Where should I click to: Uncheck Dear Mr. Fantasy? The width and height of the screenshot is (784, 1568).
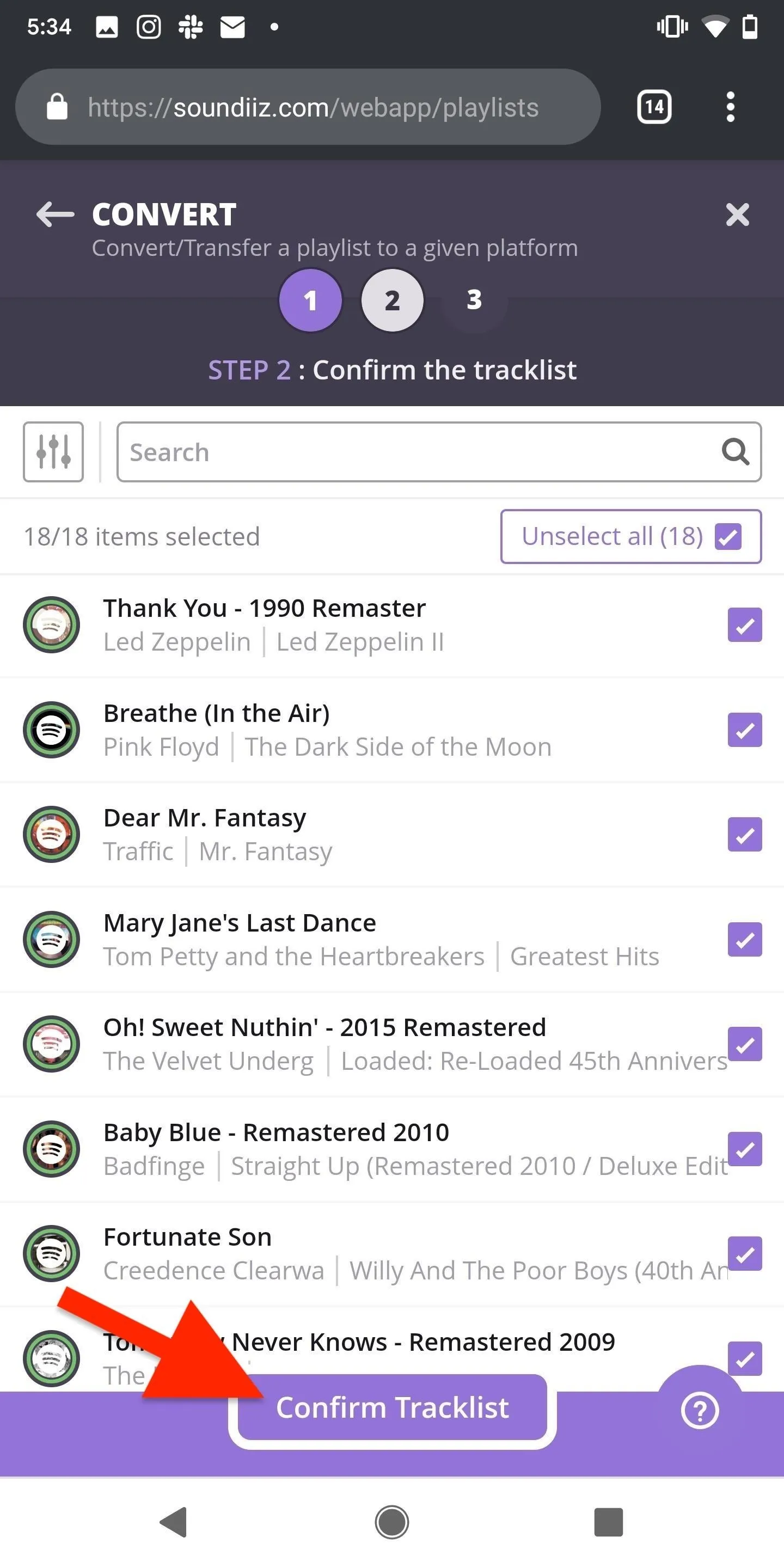(744, 835)
